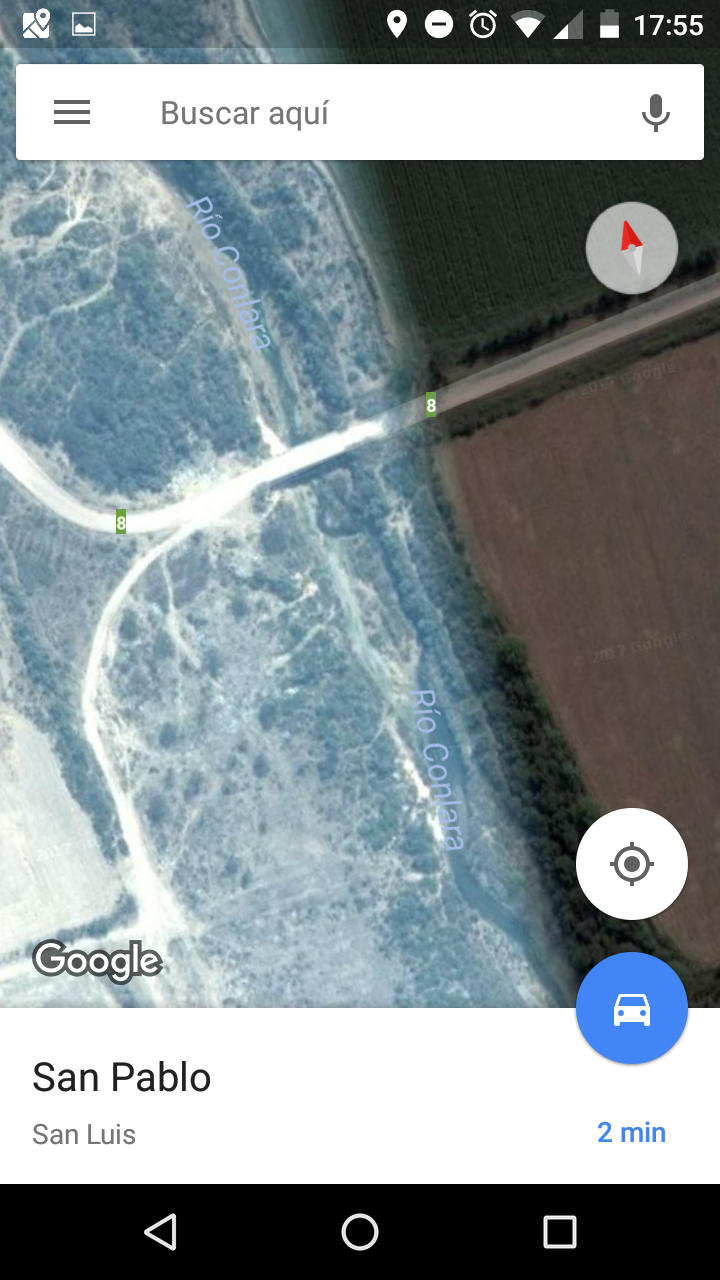Center the map on my location
The width and height of the screenshot is (720, 1280).
tap(631, 863)
